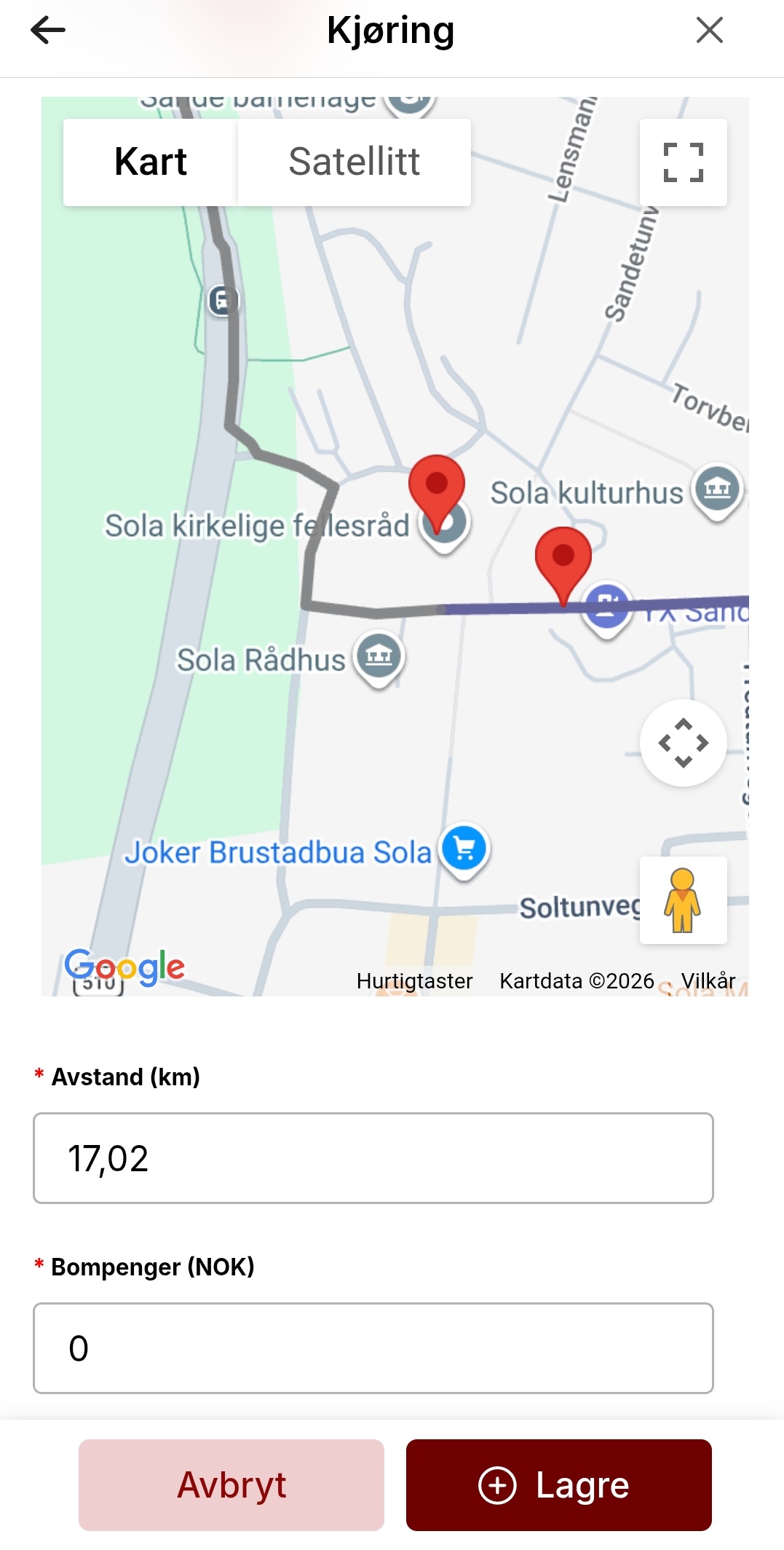
Task: Close the Kjøring screen
Action: click(709, 31)
